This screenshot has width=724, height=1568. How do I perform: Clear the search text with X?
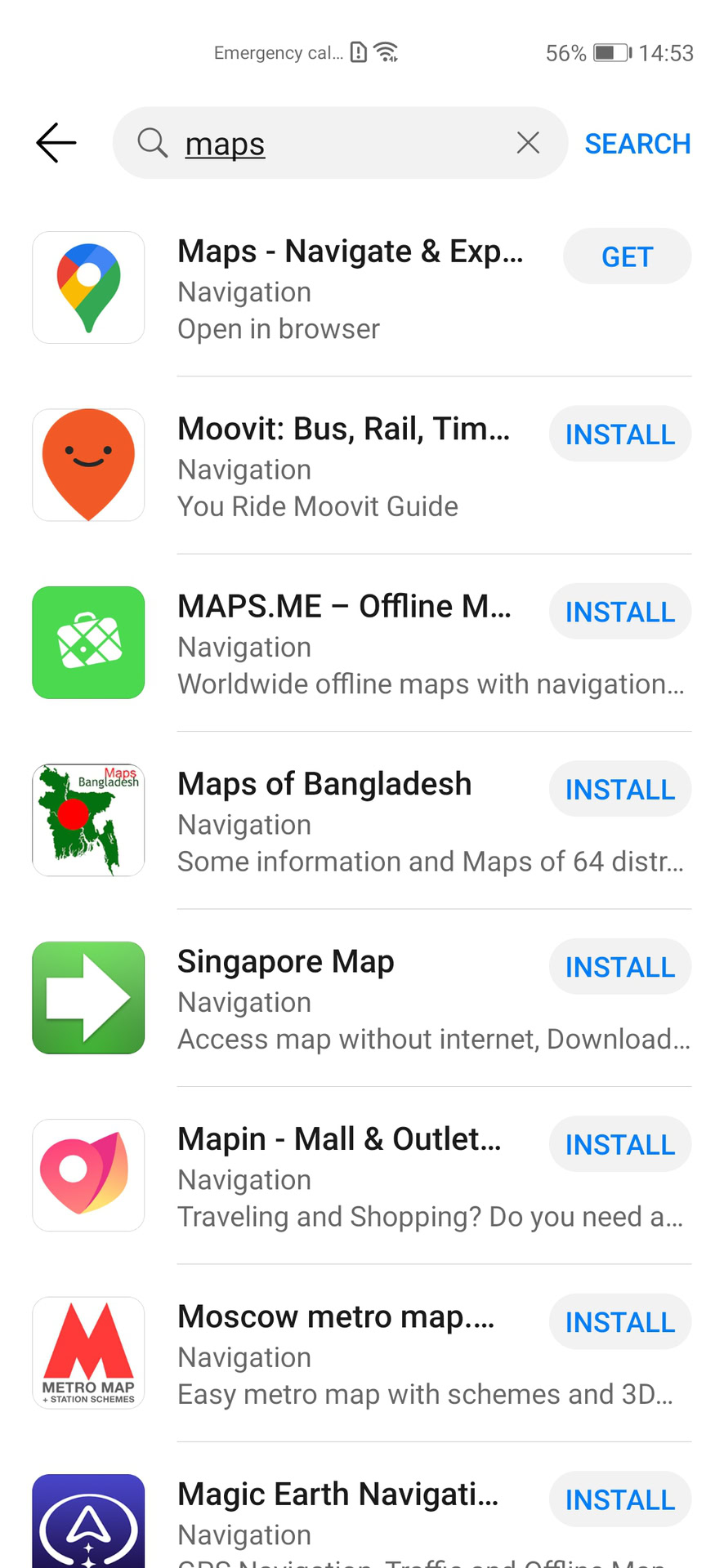(x=528, y=143)
